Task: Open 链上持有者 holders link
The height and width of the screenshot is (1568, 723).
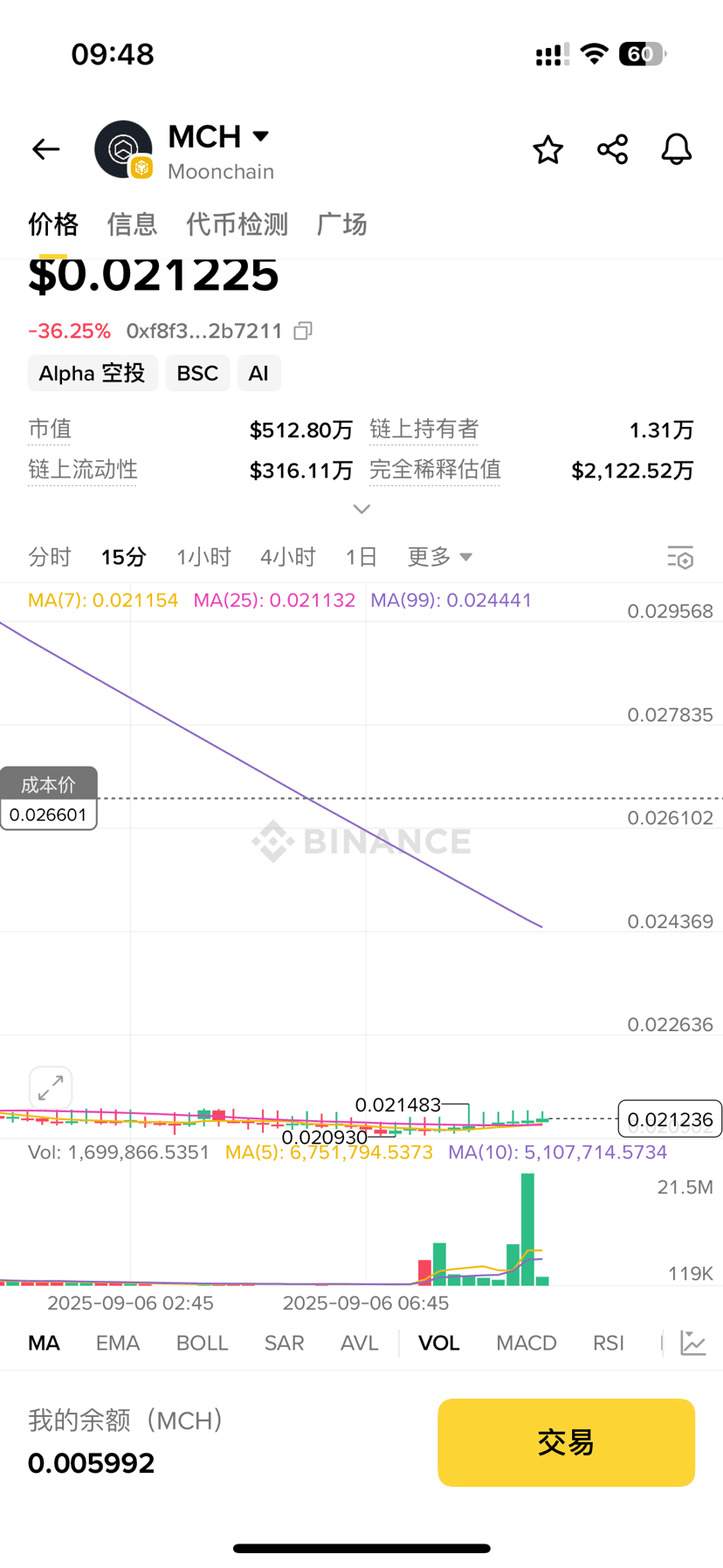Action: [x=423, y=429]
